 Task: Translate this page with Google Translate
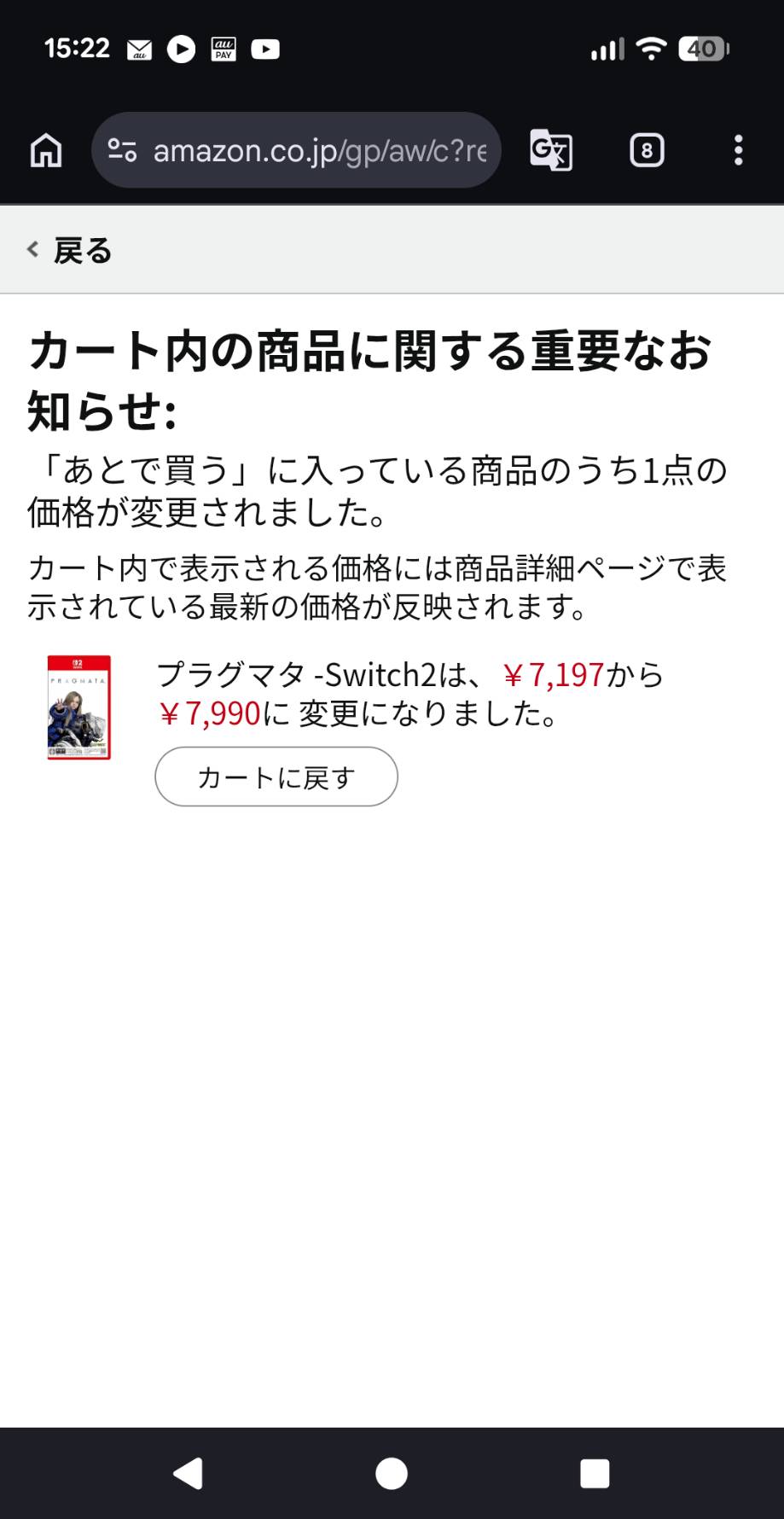550,151
